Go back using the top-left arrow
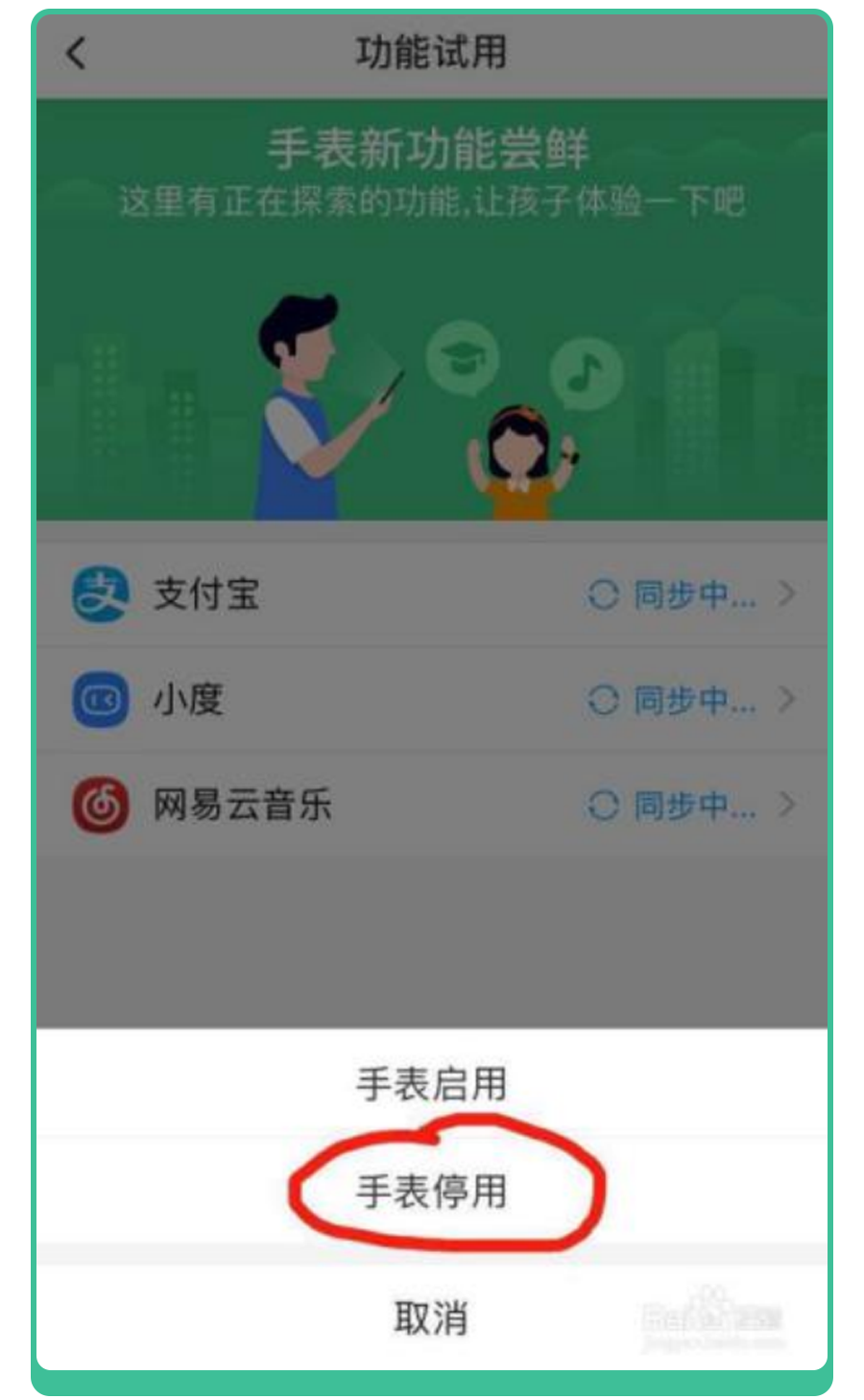Image resolution: width=864 pixels, height=1400 pixels. [x=77, y=53]
